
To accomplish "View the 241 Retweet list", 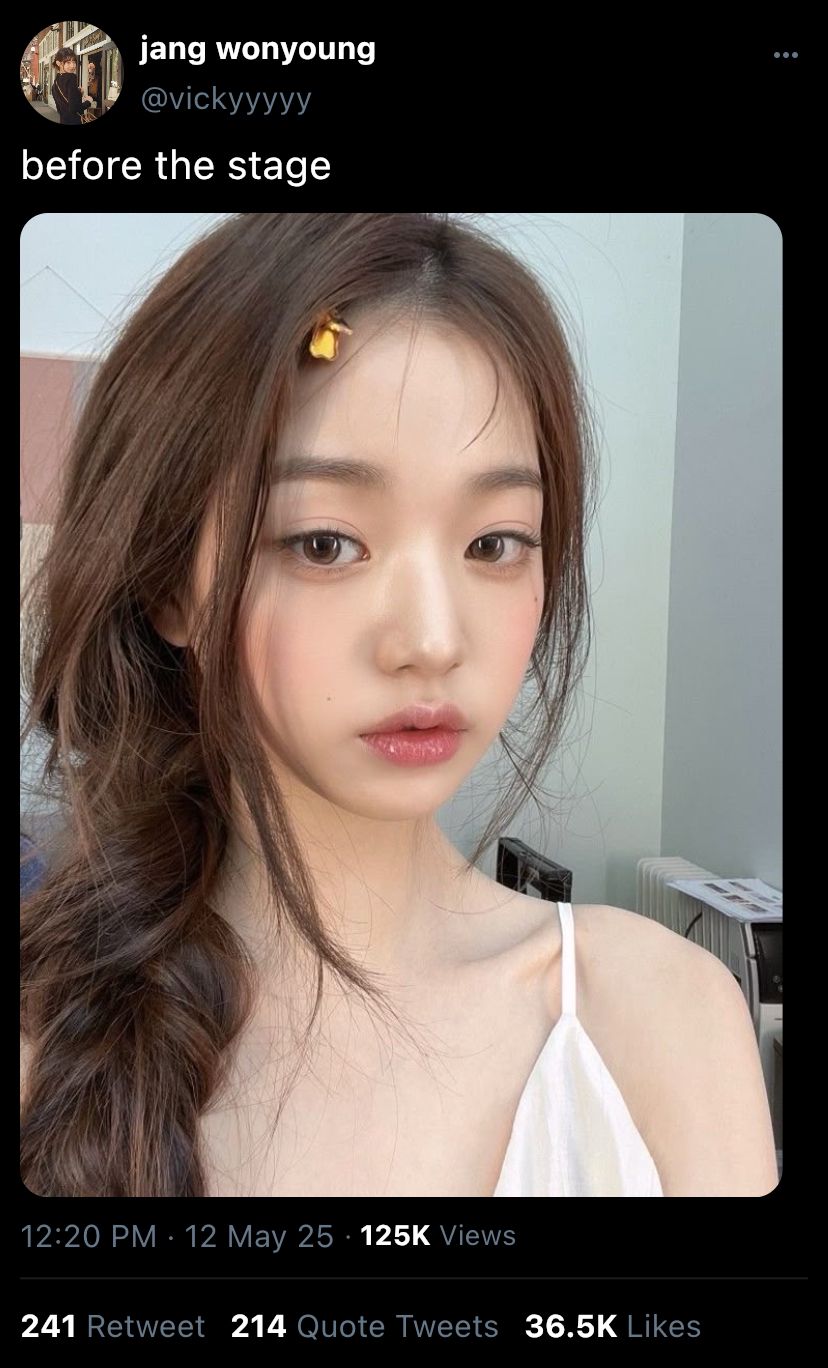I will click(x=113, y=1326).
